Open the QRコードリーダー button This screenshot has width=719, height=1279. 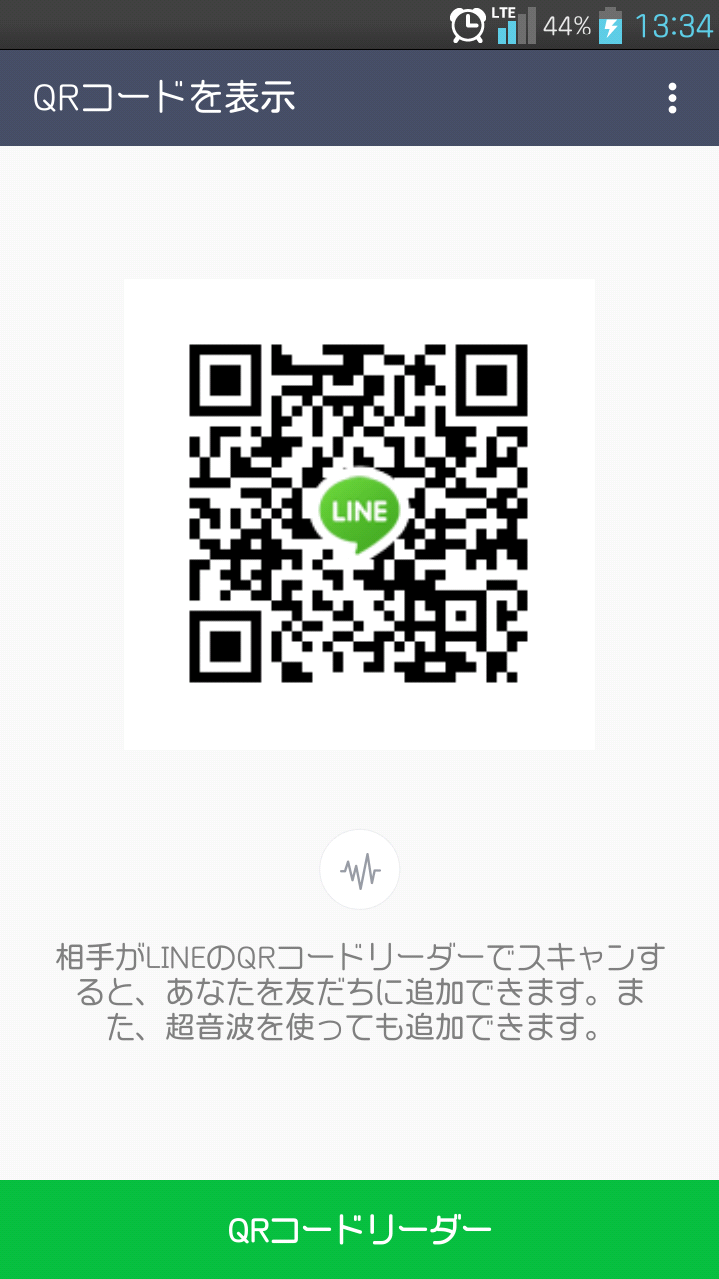[x=360, y=1230]
